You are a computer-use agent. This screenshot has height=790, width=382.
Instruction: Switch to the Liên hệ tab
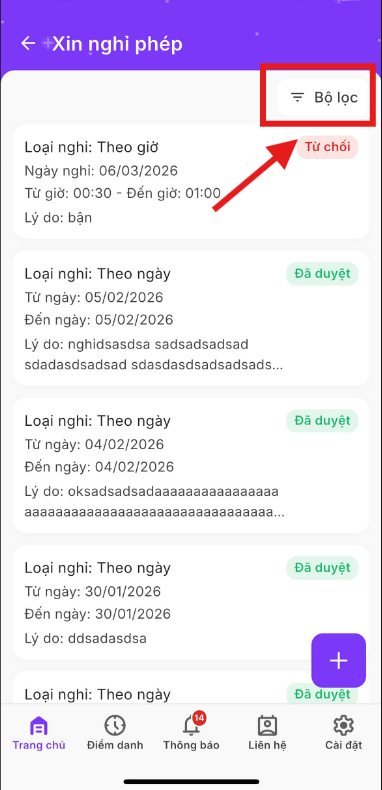pos(265,734)
